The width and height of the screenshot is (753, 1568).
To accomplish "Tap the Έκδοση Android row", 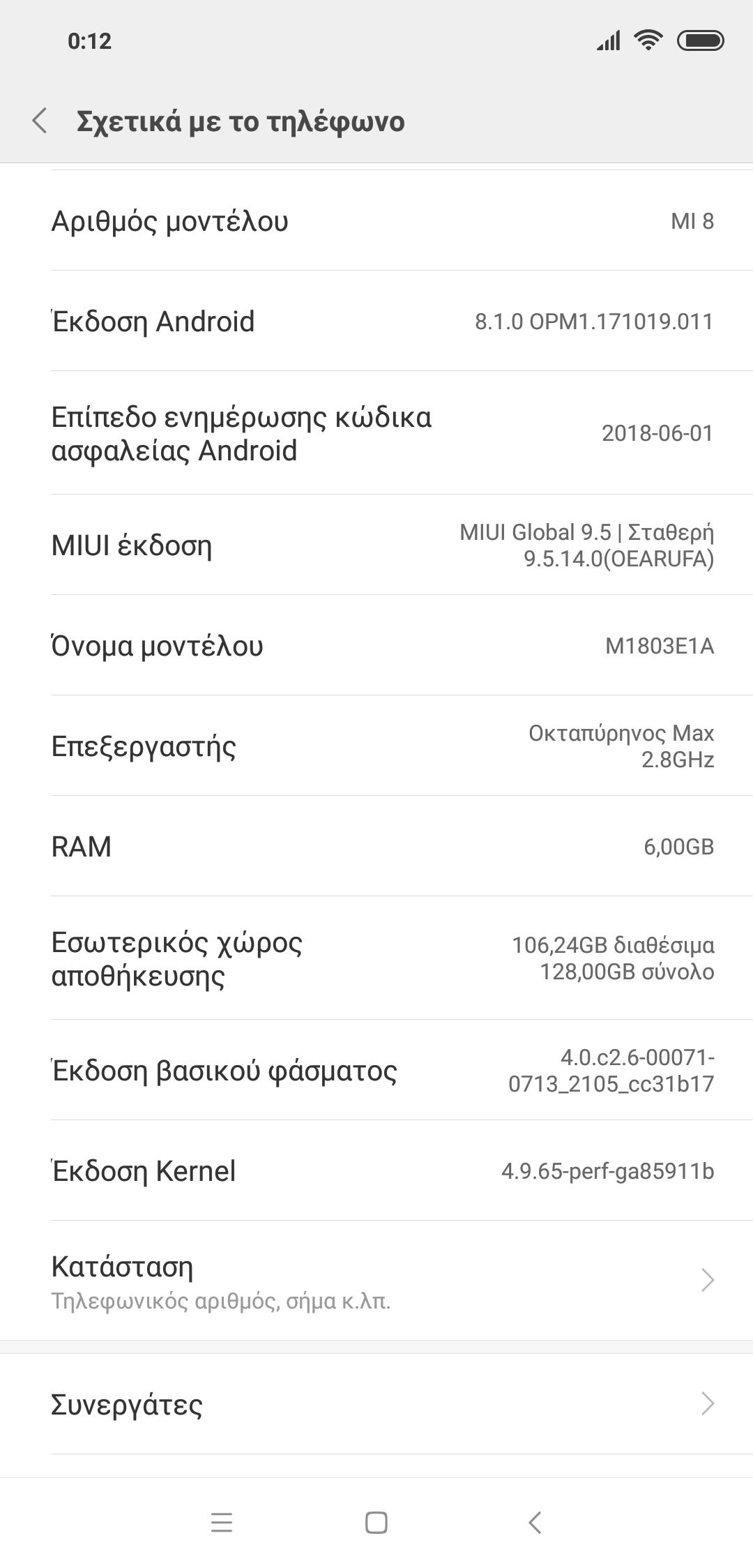I will click(376, 322).
